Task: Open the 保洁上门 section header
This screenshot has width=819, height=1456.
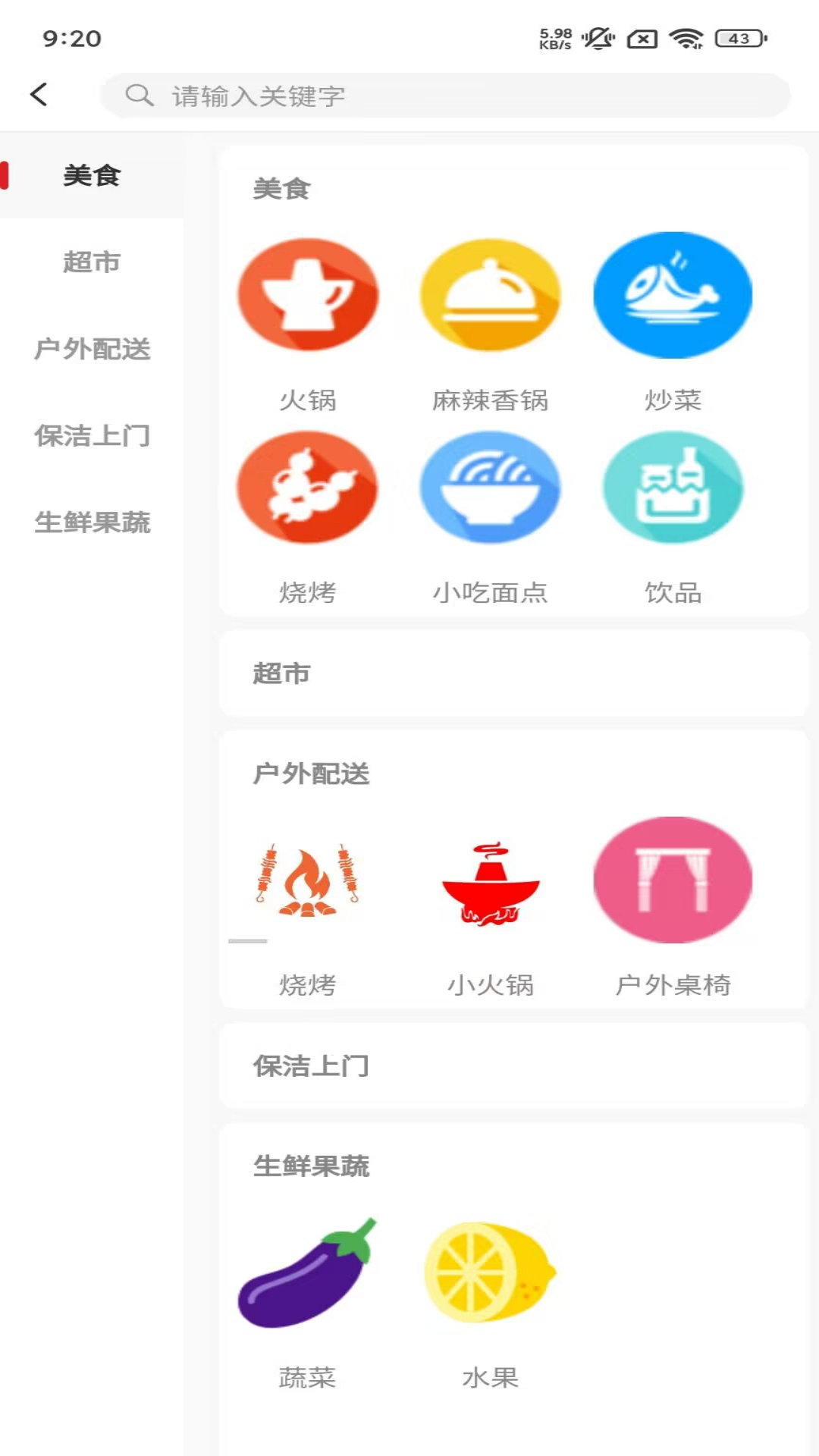Action: (311, 1065)
